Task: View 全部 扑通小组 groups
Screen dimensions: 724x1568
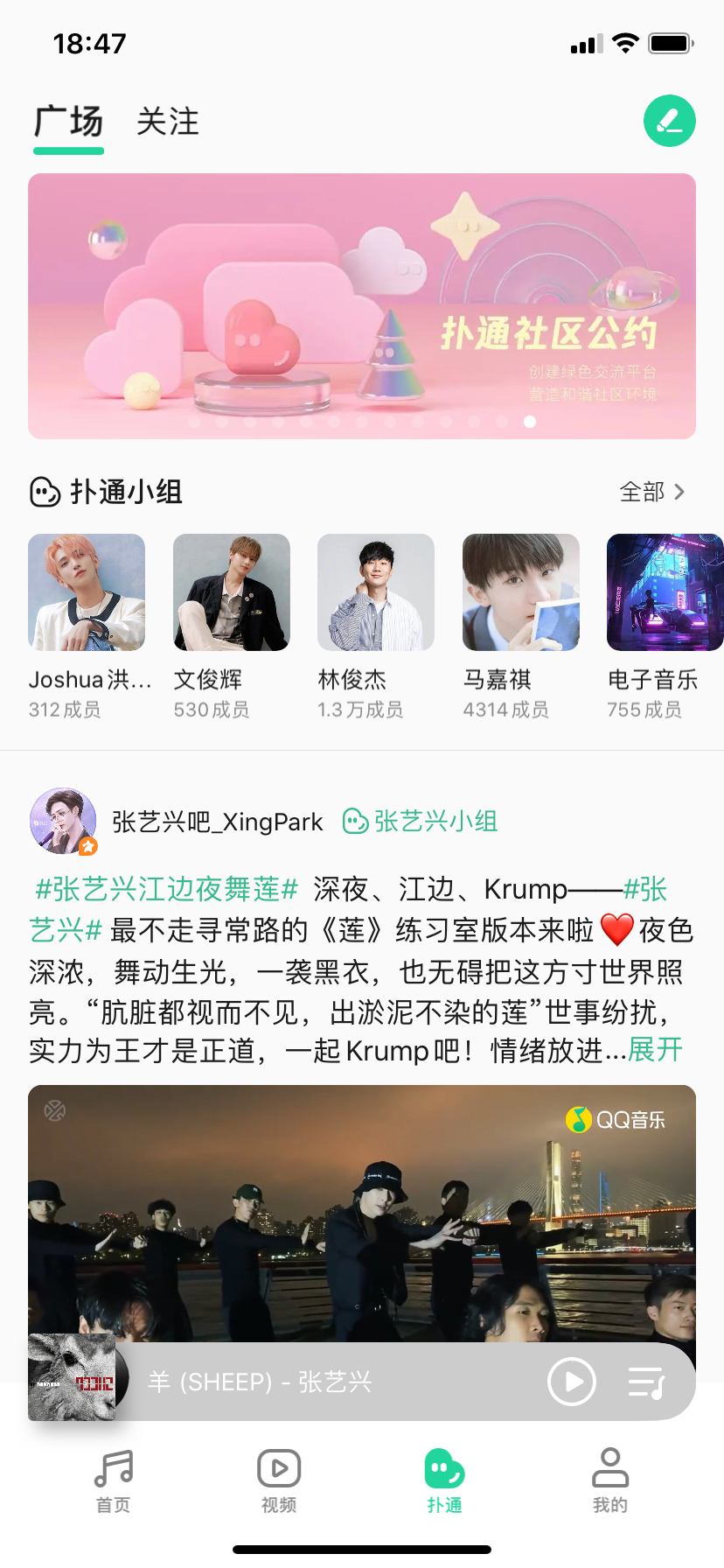Action: tap(652, 492)
